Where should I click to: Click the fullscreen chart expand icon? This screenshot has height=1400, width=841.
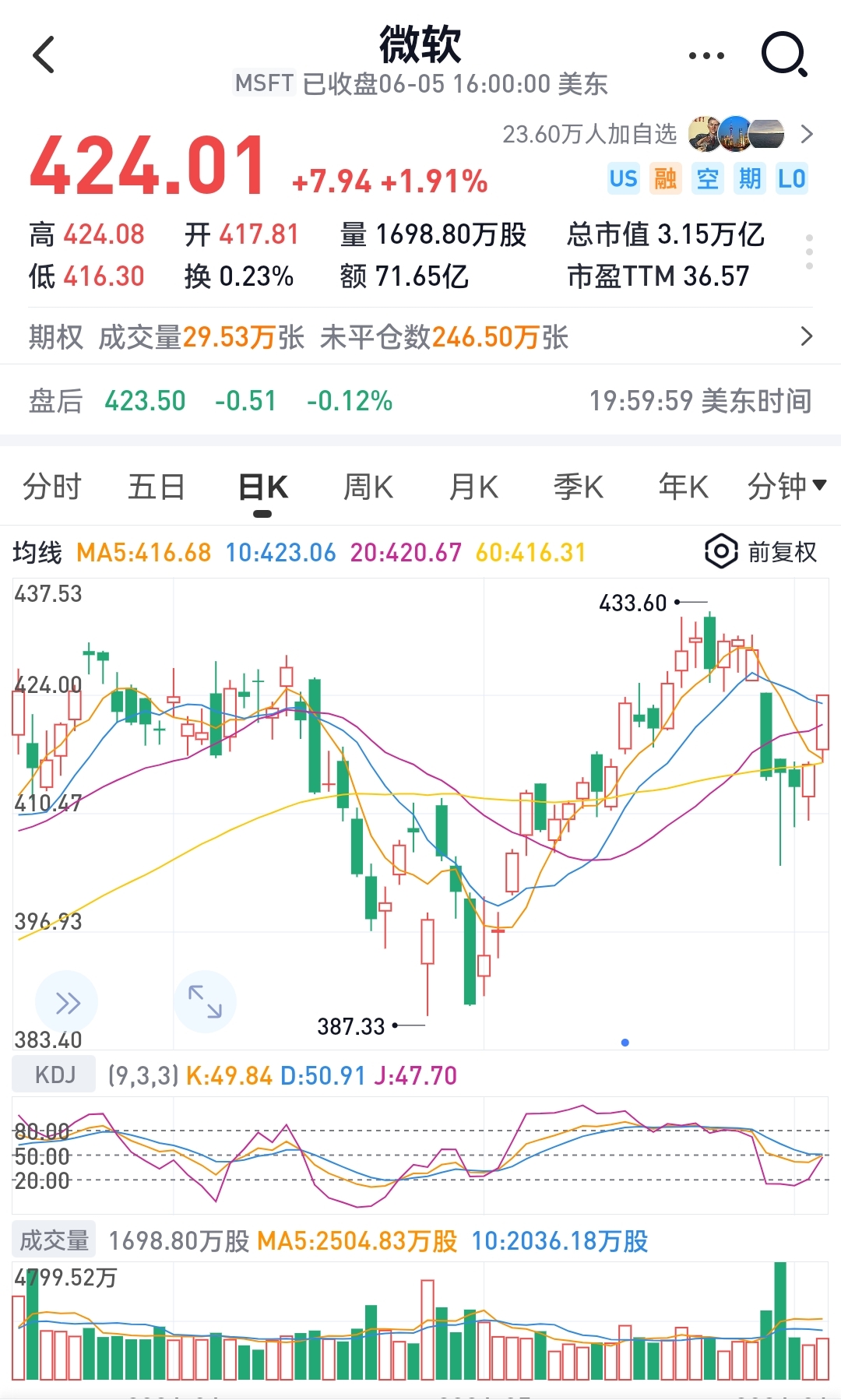coord(204,1002)
